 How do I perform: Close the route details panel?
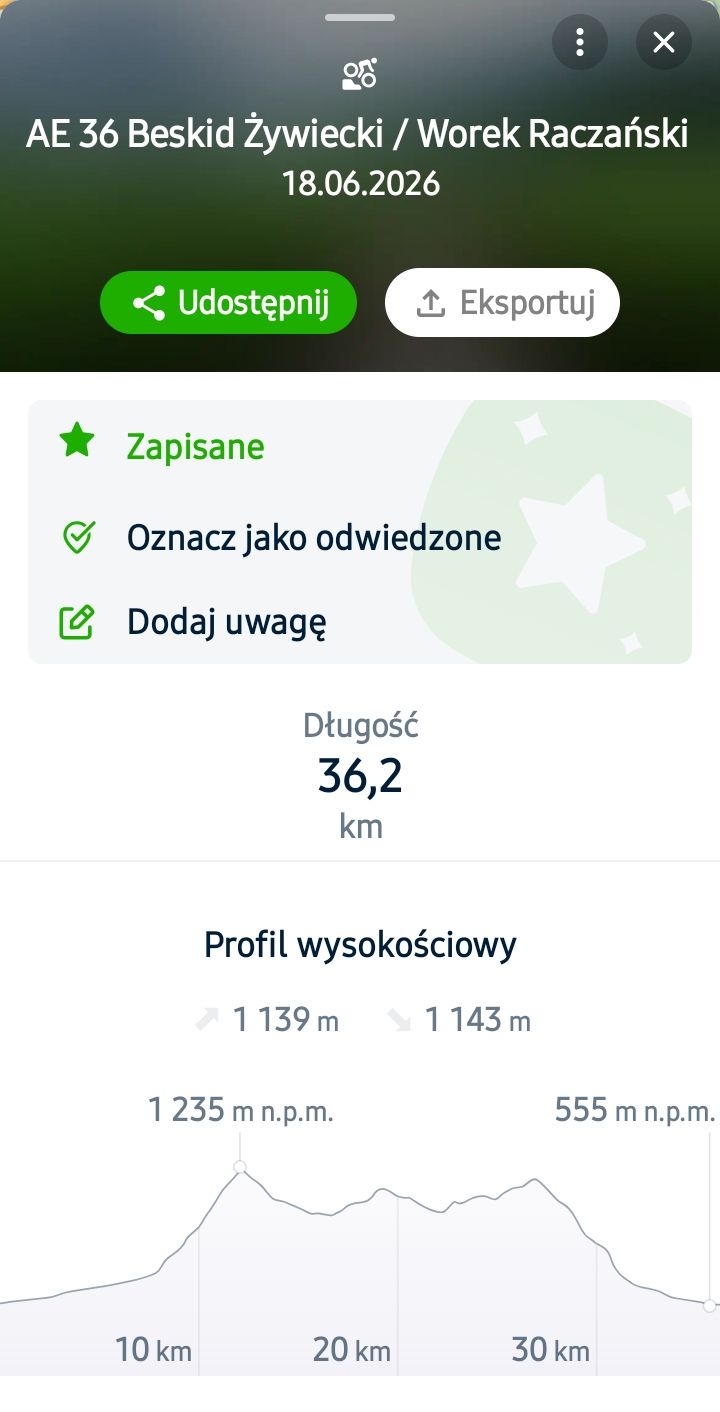(664, 42)
